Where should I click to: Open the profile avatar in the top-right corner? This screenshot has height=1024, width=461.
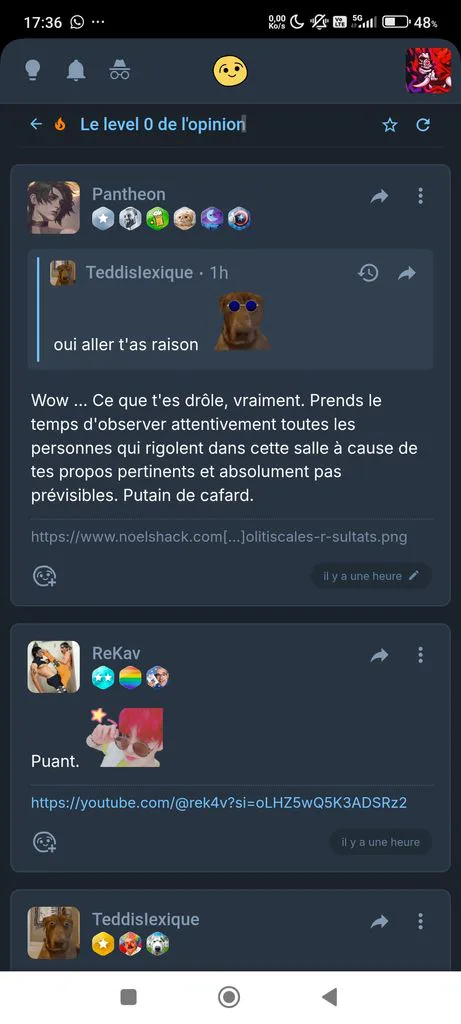click(x=428, y=71)
